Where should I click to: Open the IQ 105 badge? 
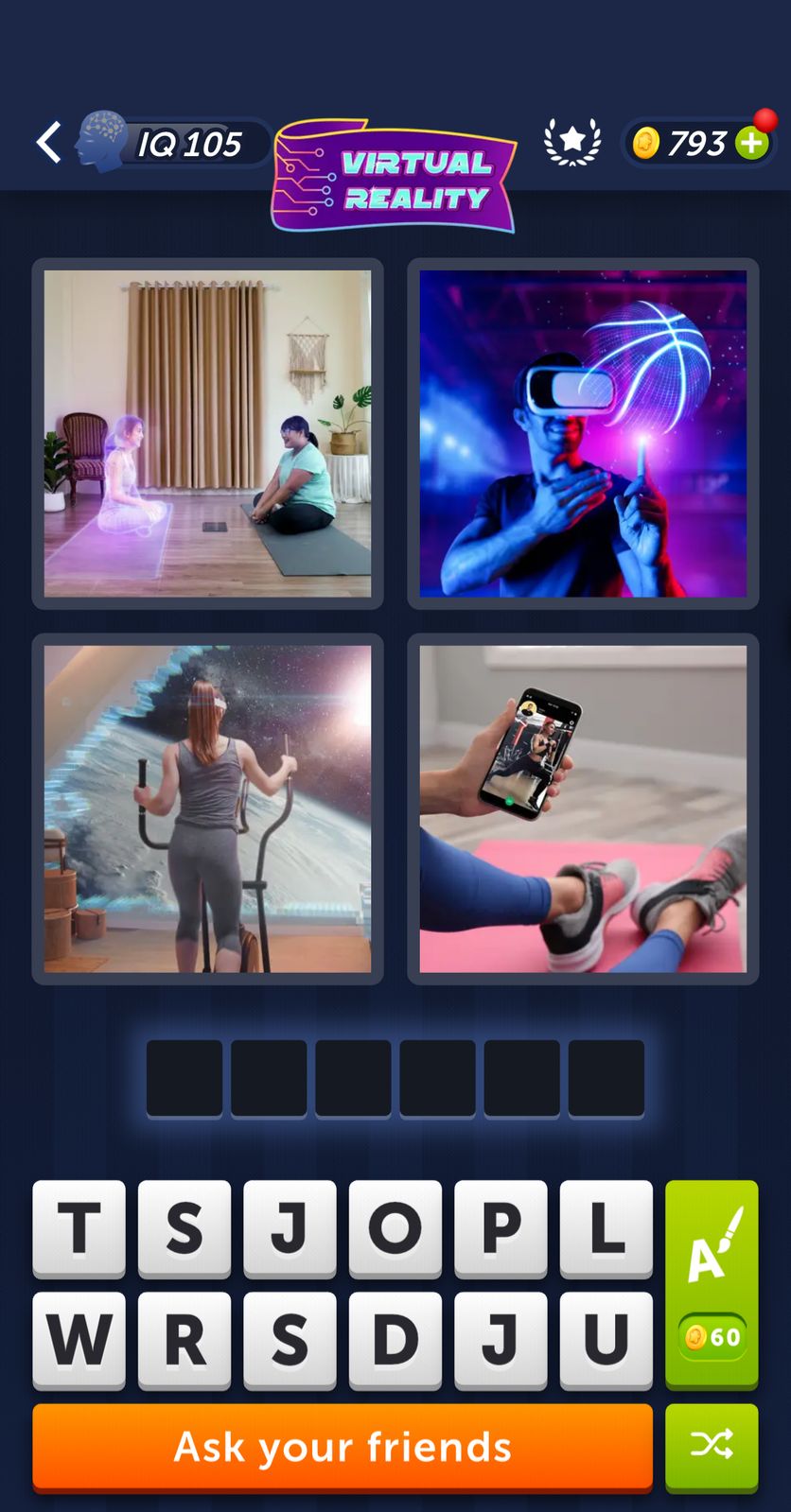[175, 144]
